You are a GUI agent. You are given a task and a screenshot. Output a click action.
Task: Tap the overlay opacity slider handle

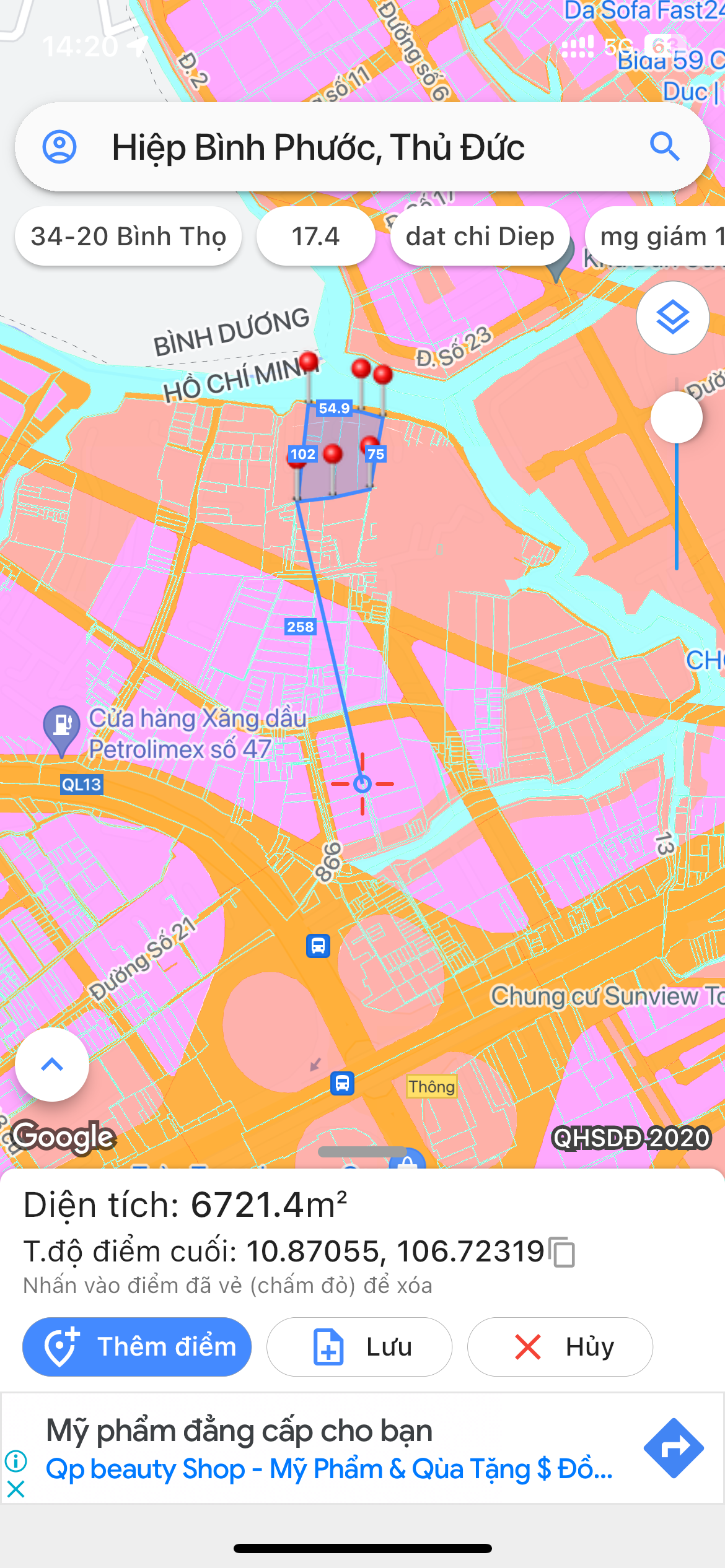coord(677,417)
